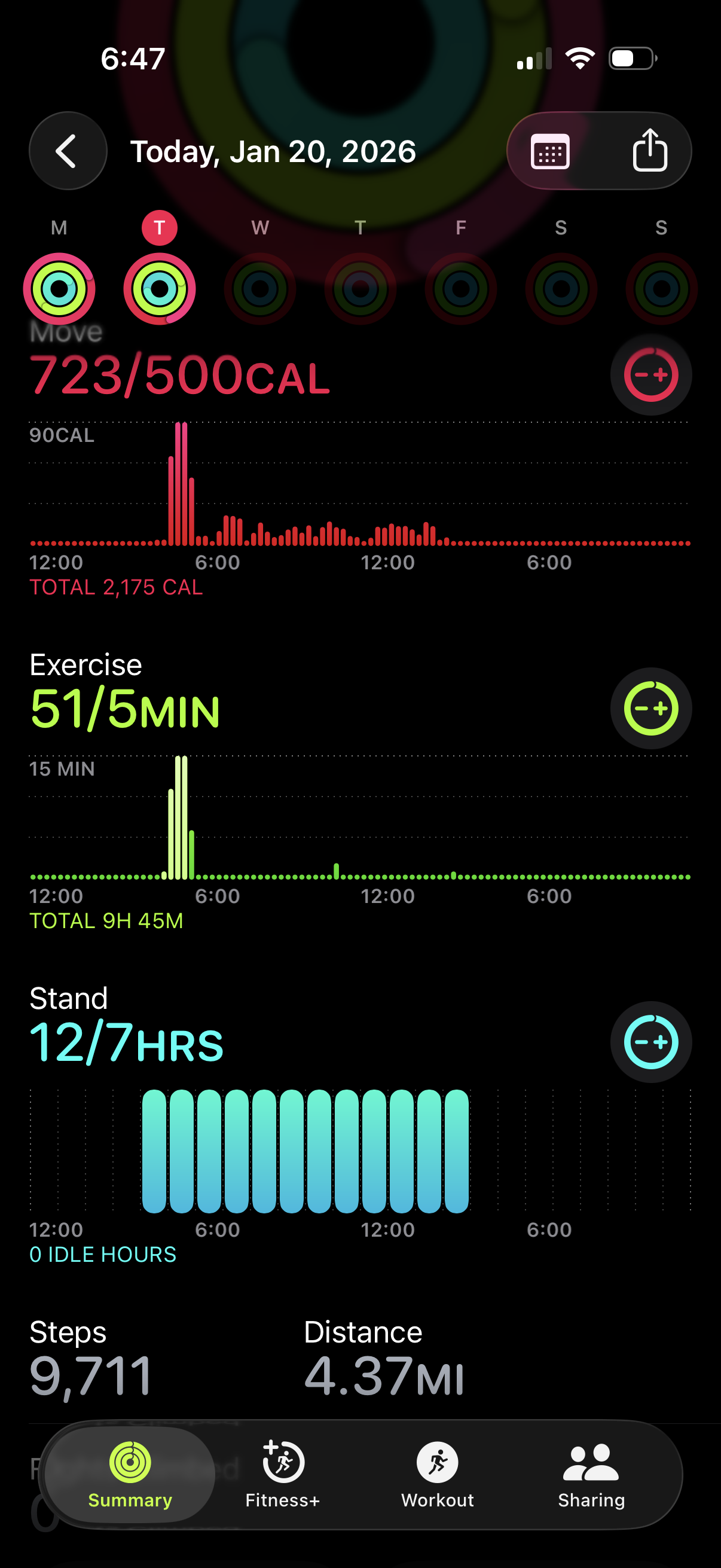Viewport: 721px width, 1568px height.
Task: Select Friday's activity rings
Action: [460, 288]
